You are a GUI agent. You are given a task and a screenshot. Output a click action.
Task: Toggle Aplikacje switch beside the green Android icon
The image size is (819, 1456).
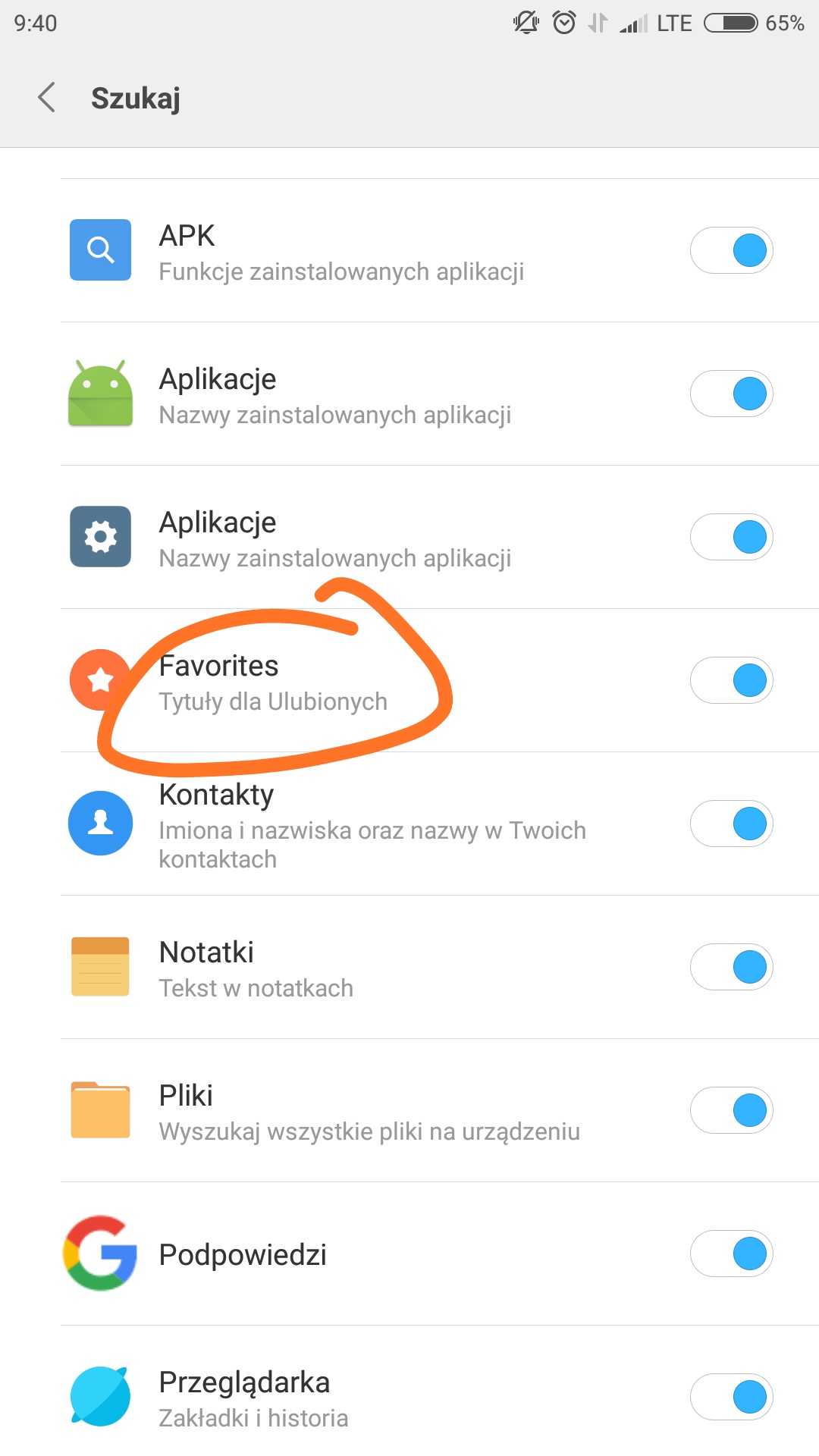(x=731, y=394)
